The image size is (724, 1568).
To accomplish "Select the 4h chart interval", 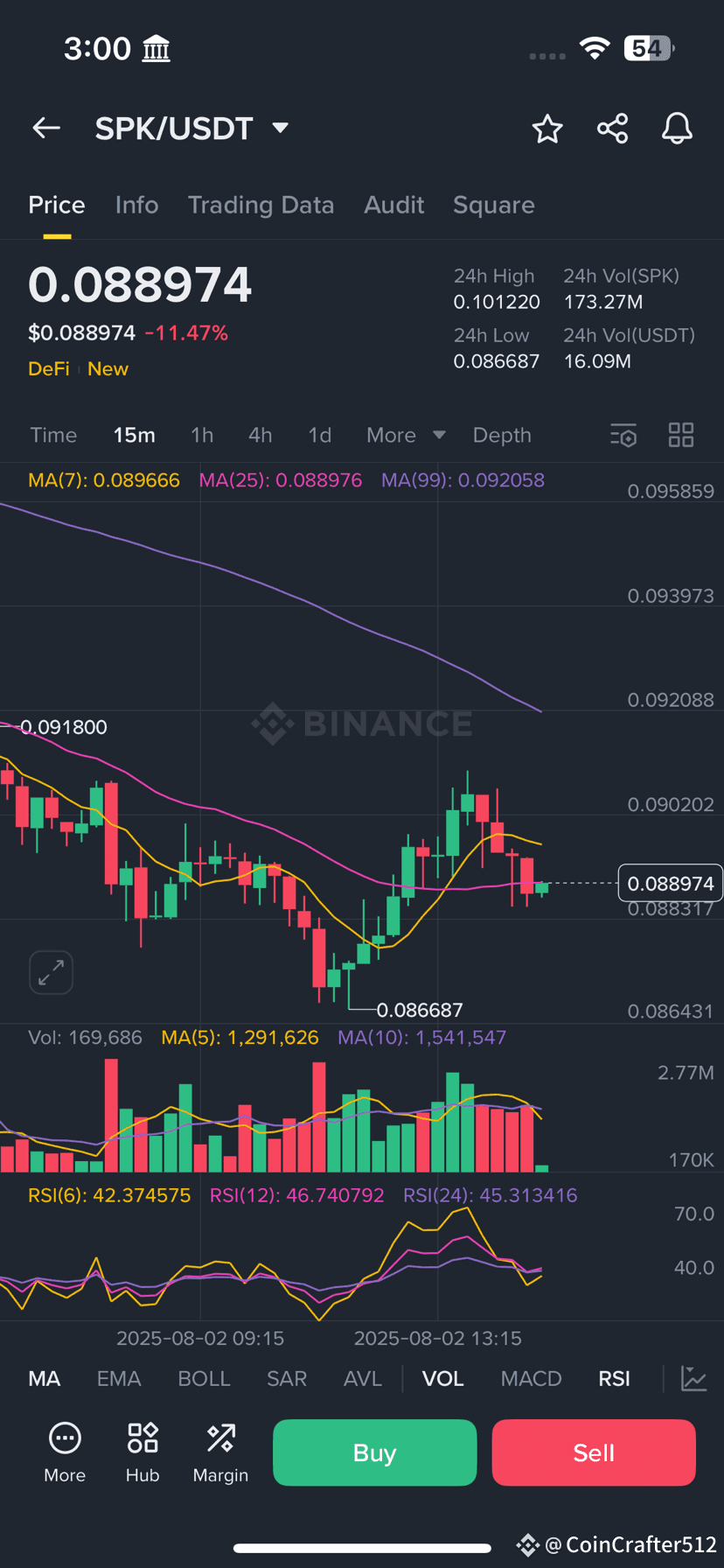I will point(260,435).
